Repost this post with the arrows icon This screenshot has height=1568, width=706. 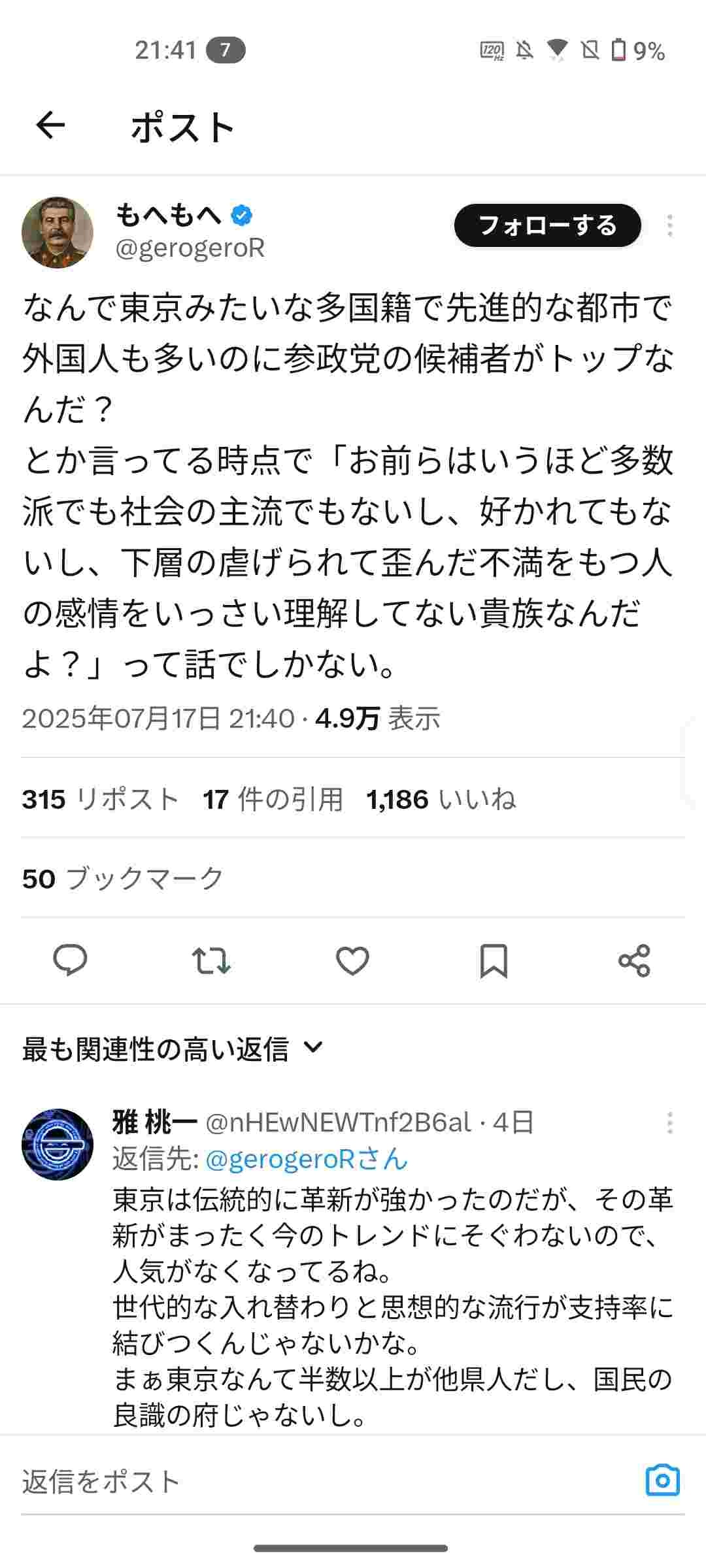211,961
